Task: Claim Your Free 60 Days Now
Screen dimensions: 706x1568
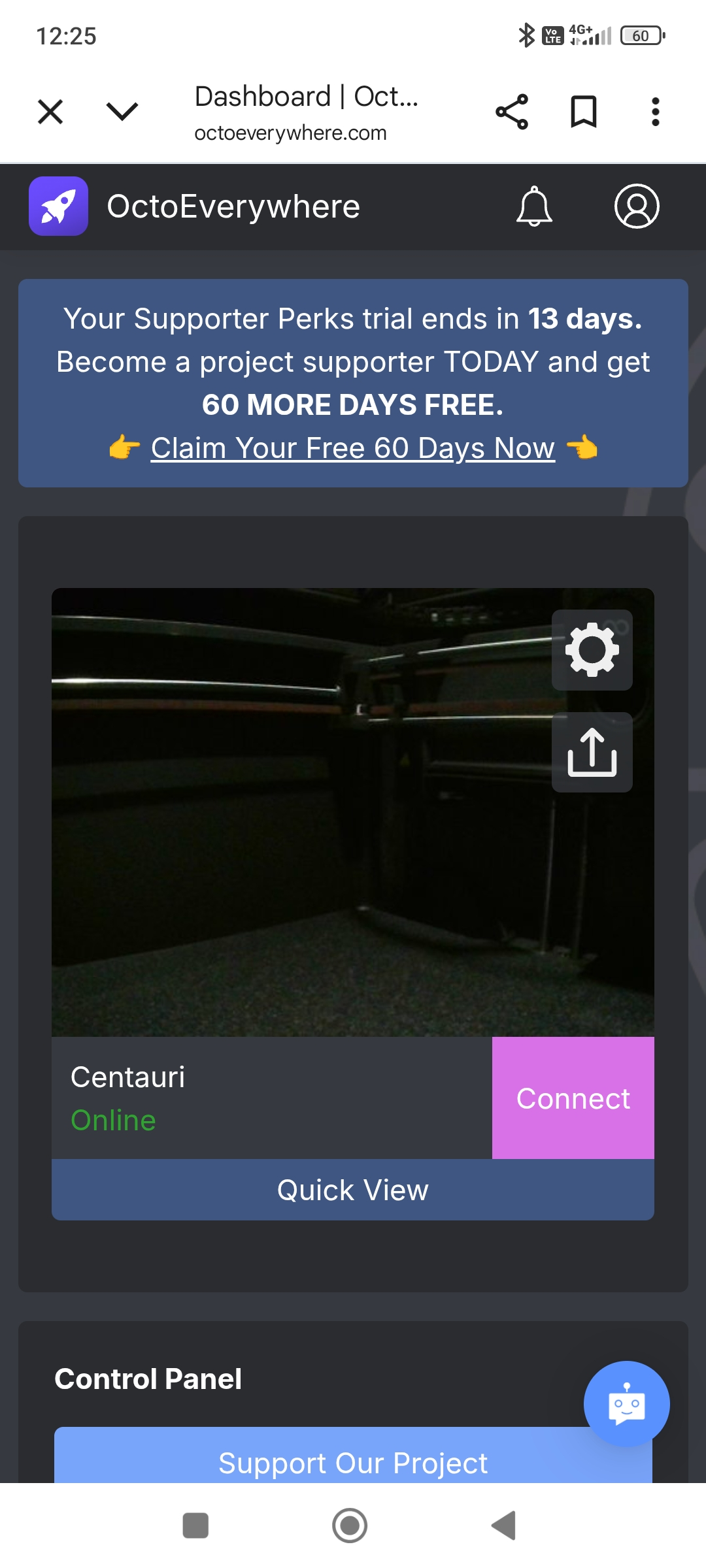Action: click(353, 448)
